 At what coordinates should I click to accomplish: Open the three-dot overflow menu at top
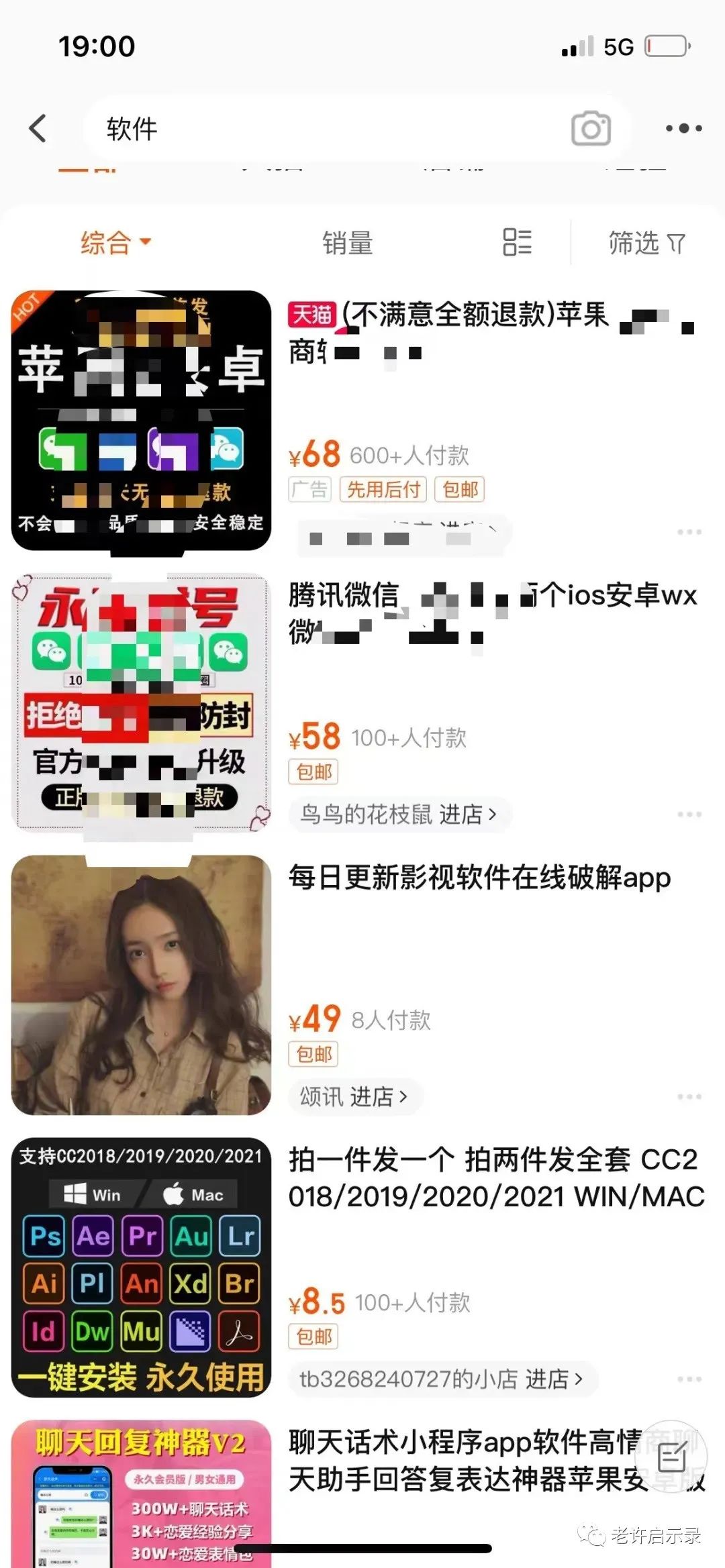click(683, 128)
